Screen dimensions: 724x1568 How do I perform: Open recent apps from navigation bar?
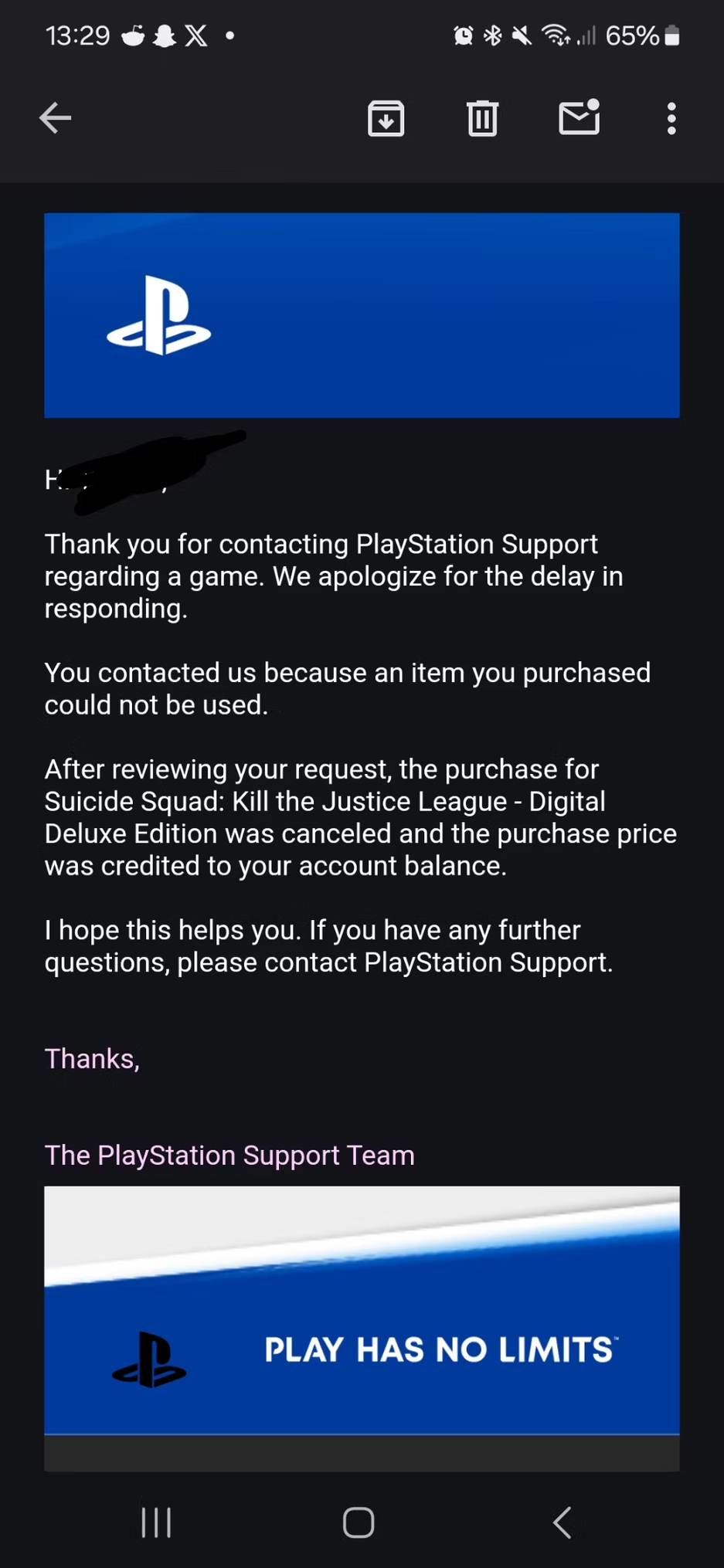coord(156,1522)
